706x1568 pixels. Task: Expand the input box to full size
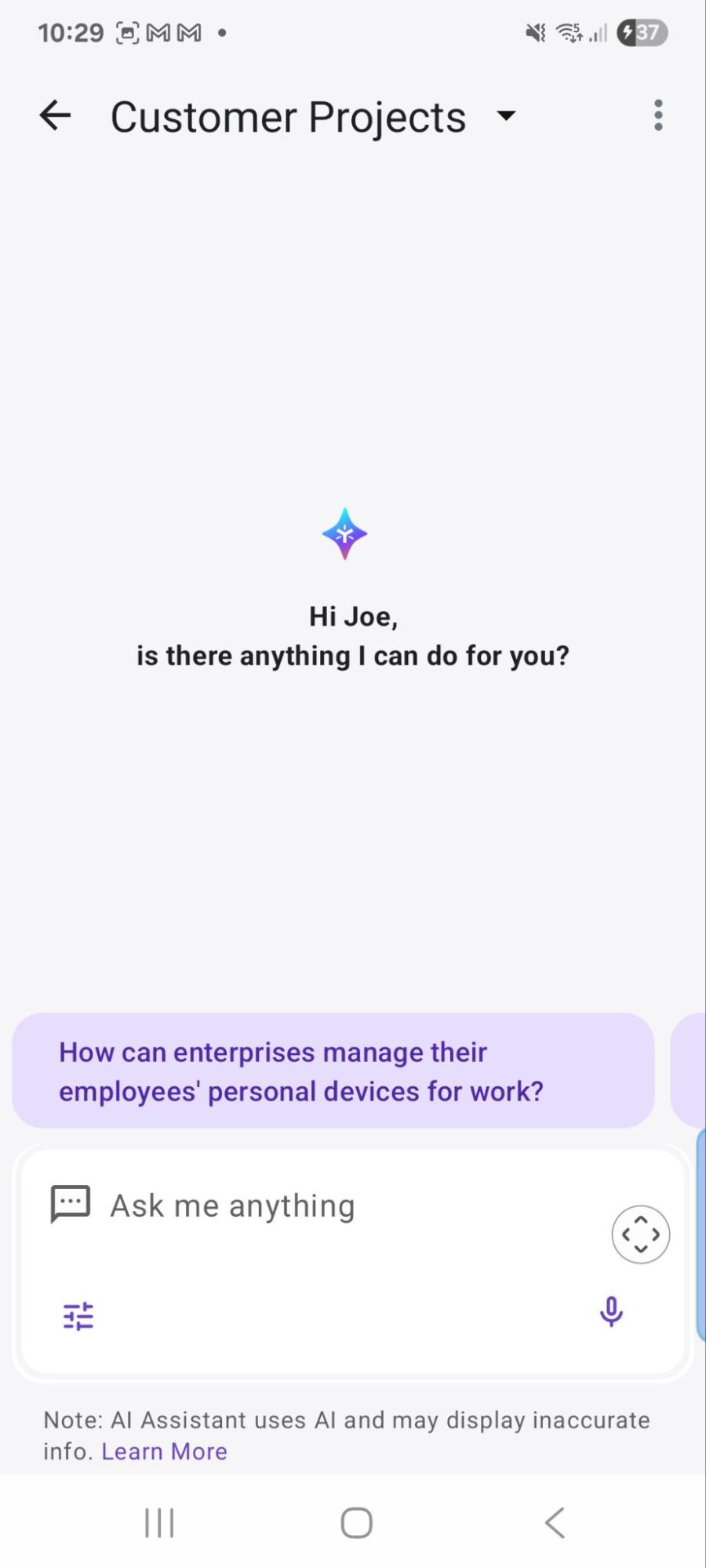640,1234
